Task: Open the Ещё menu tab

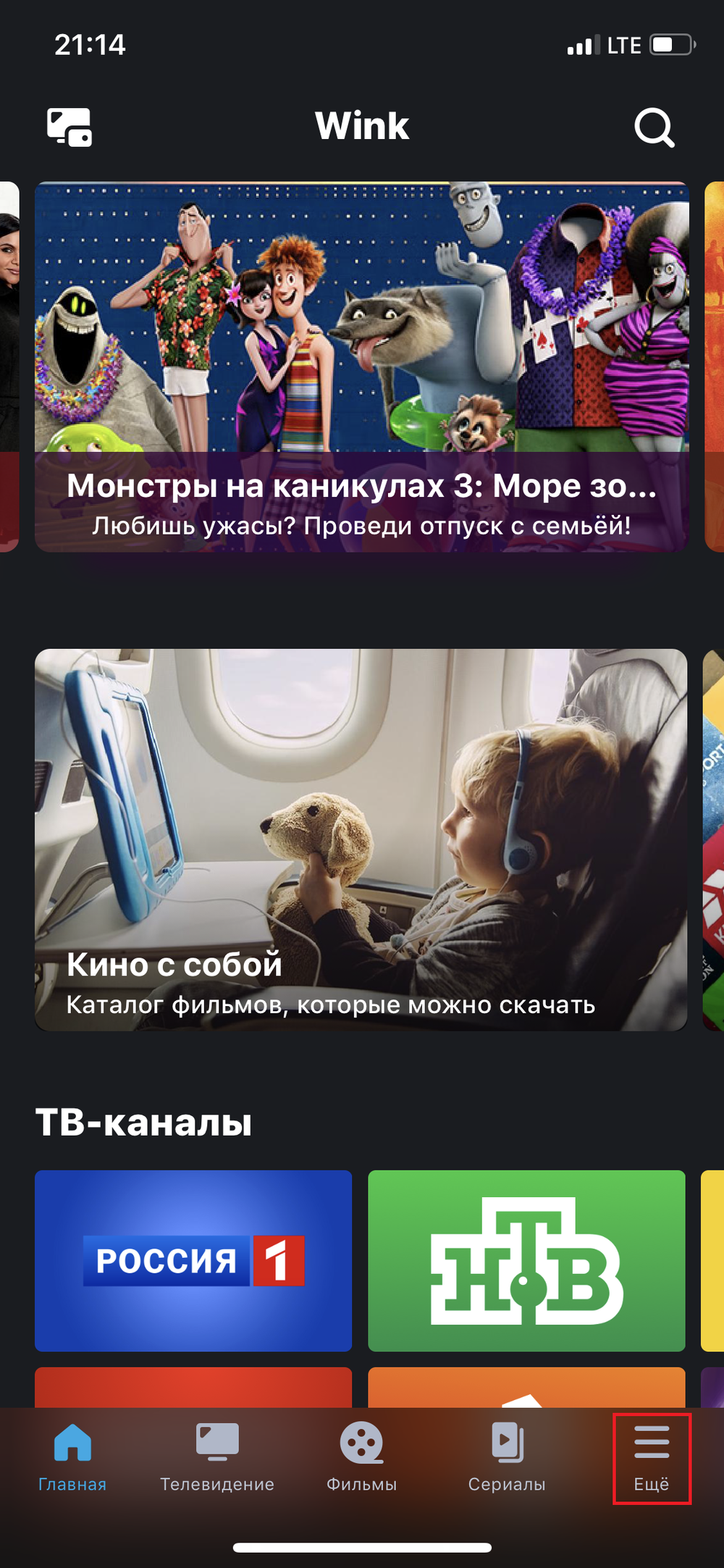Action: 652,1457
